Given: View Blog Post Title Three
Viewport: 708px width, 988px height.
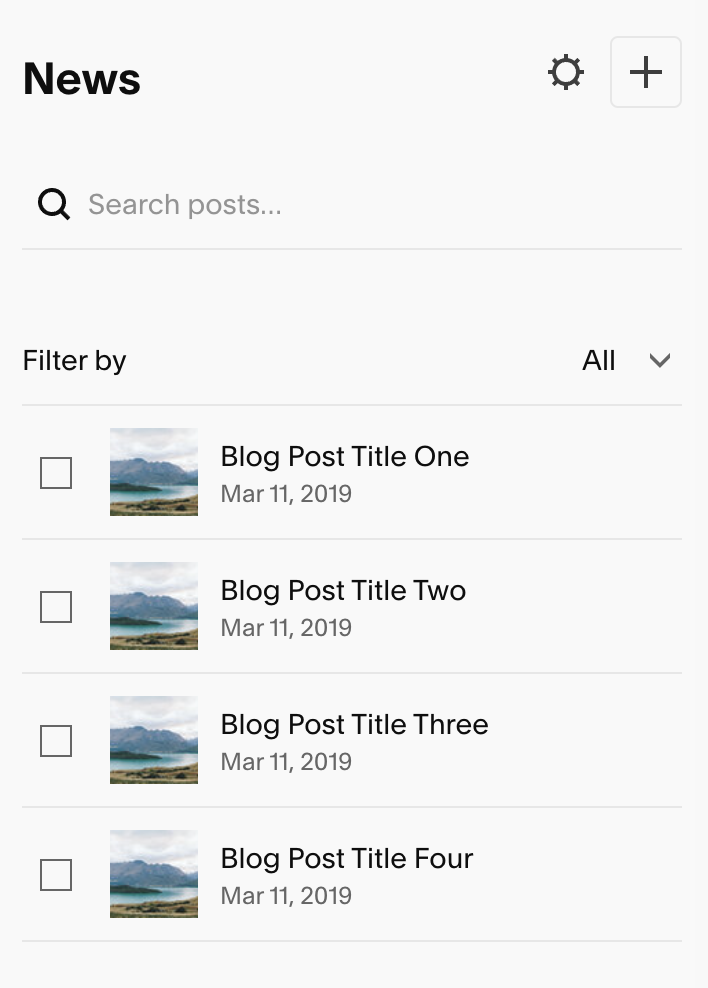Looking at the screenshot, I should (354, 725).
